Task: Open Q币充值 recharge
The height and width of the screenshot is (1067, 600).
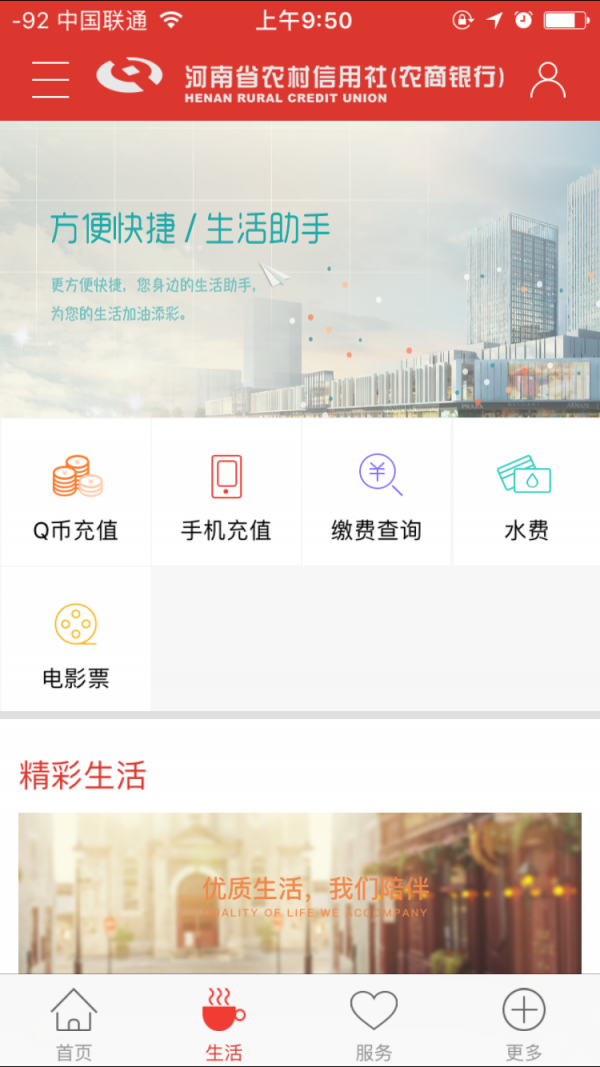Action: 76,492
